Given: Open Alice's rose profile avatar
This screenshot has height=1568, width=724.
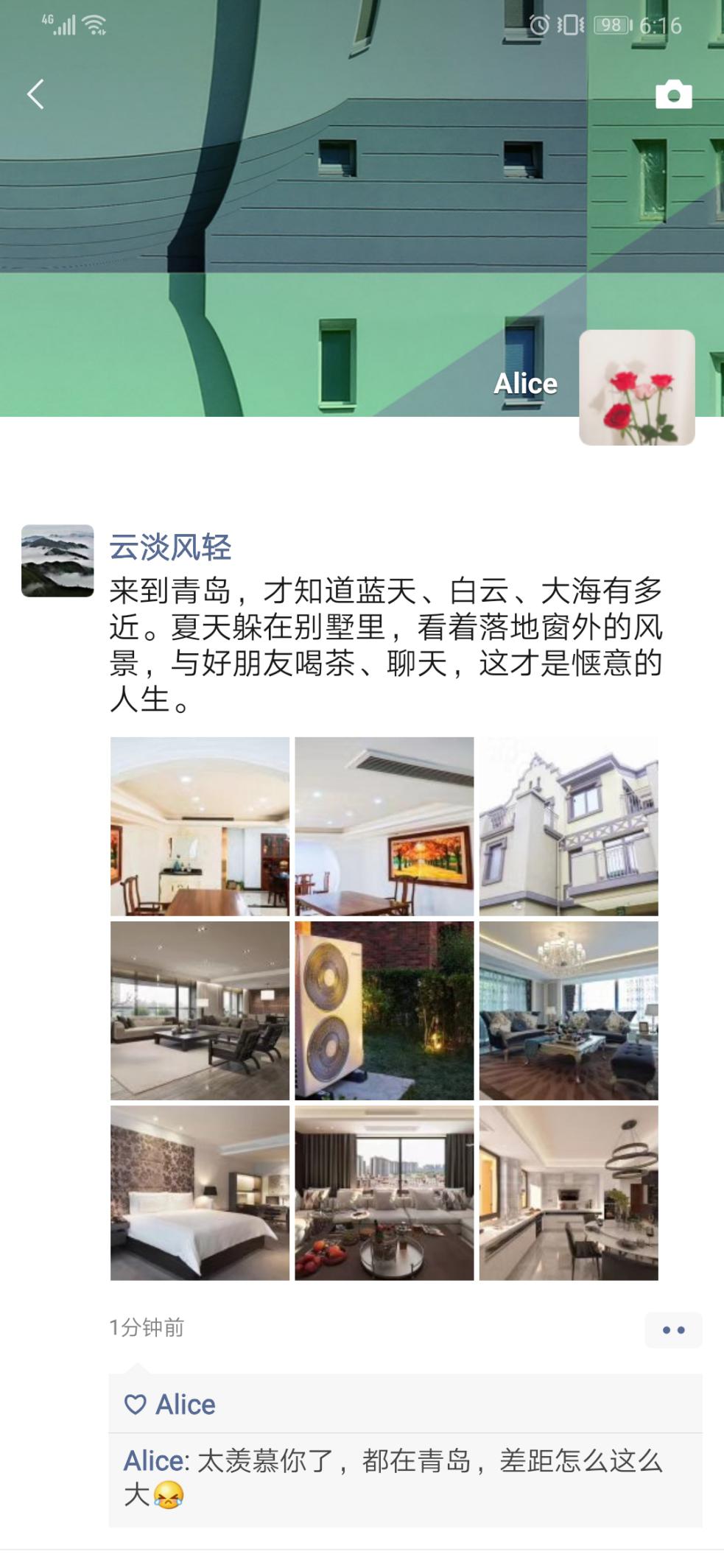Looking at the screenshot, I should coord(636,387).
